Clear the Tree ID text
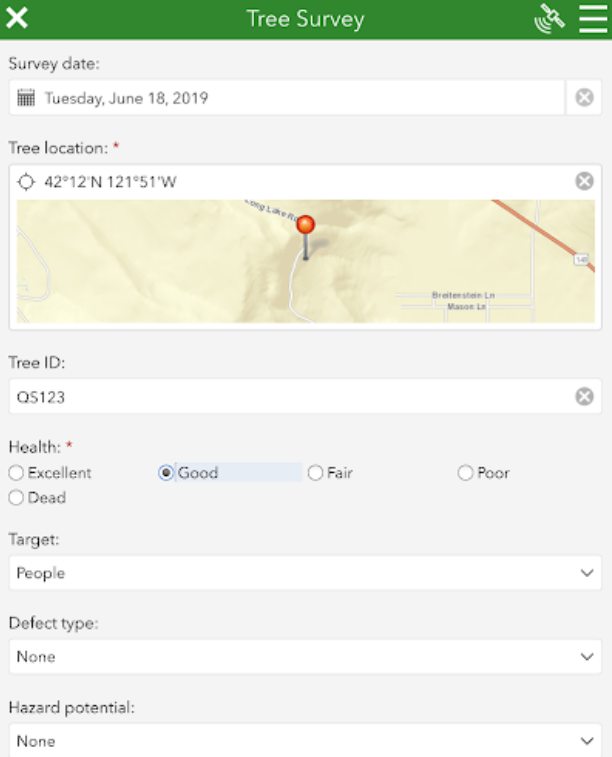The image size is (612, 757). coord(584,397)
